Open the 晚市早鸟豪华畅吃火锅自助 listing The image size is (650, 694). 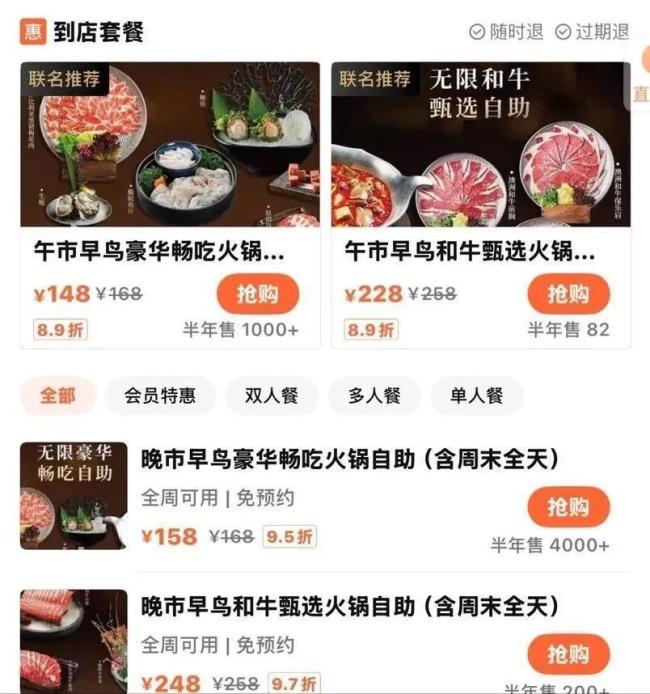pyautogui.click(x=349, y=460)
